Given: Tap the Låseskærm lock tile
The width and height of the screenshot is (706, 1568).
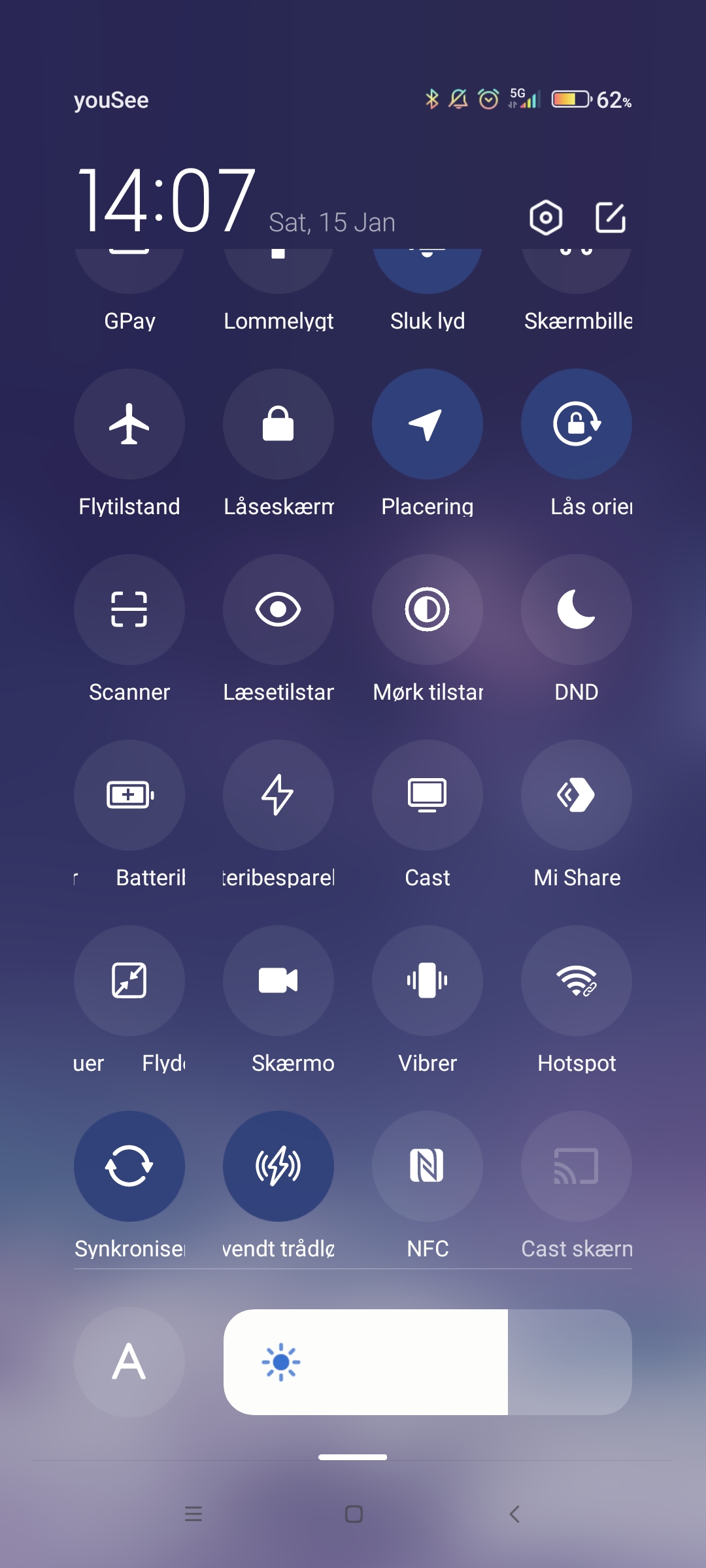Looking at the screenshot, I should (x=278, y=424).
